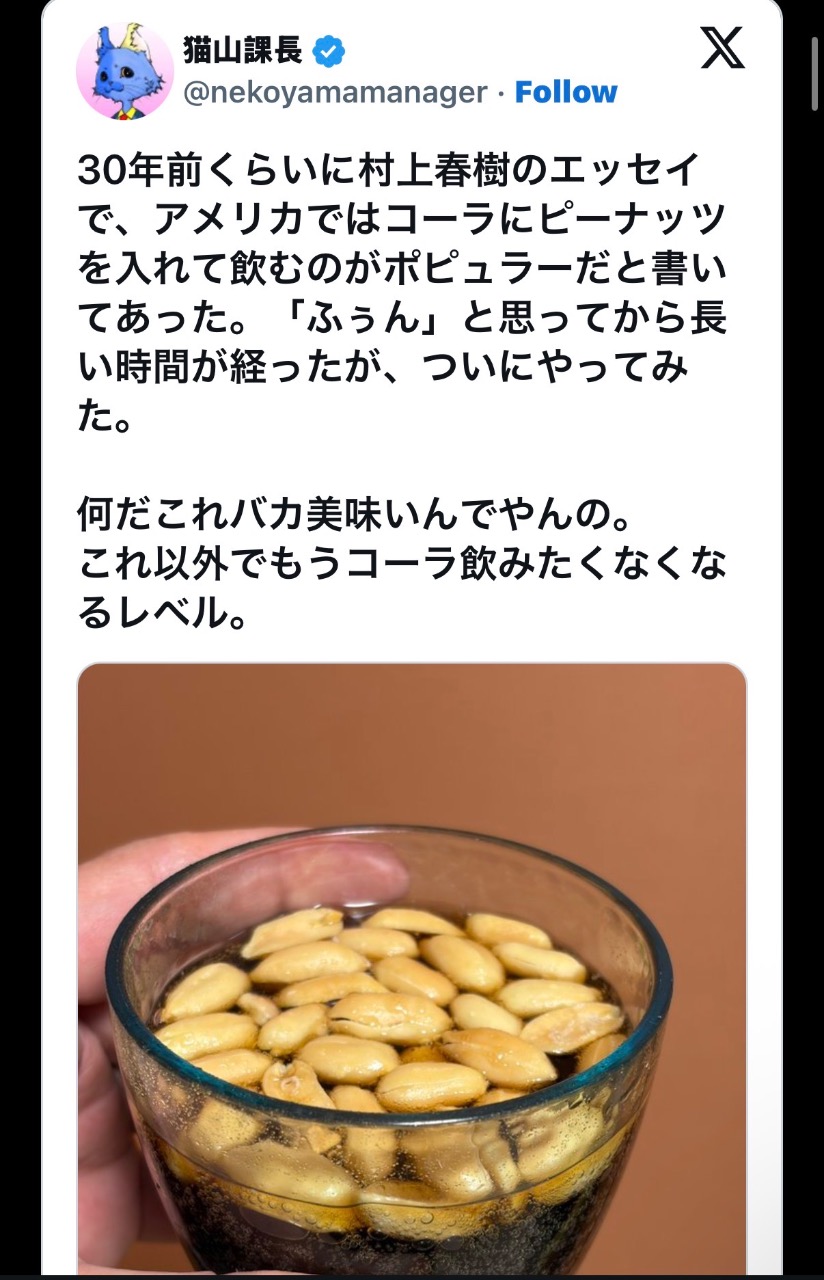Open the peanuts in cola photo

tap(412, 968)
